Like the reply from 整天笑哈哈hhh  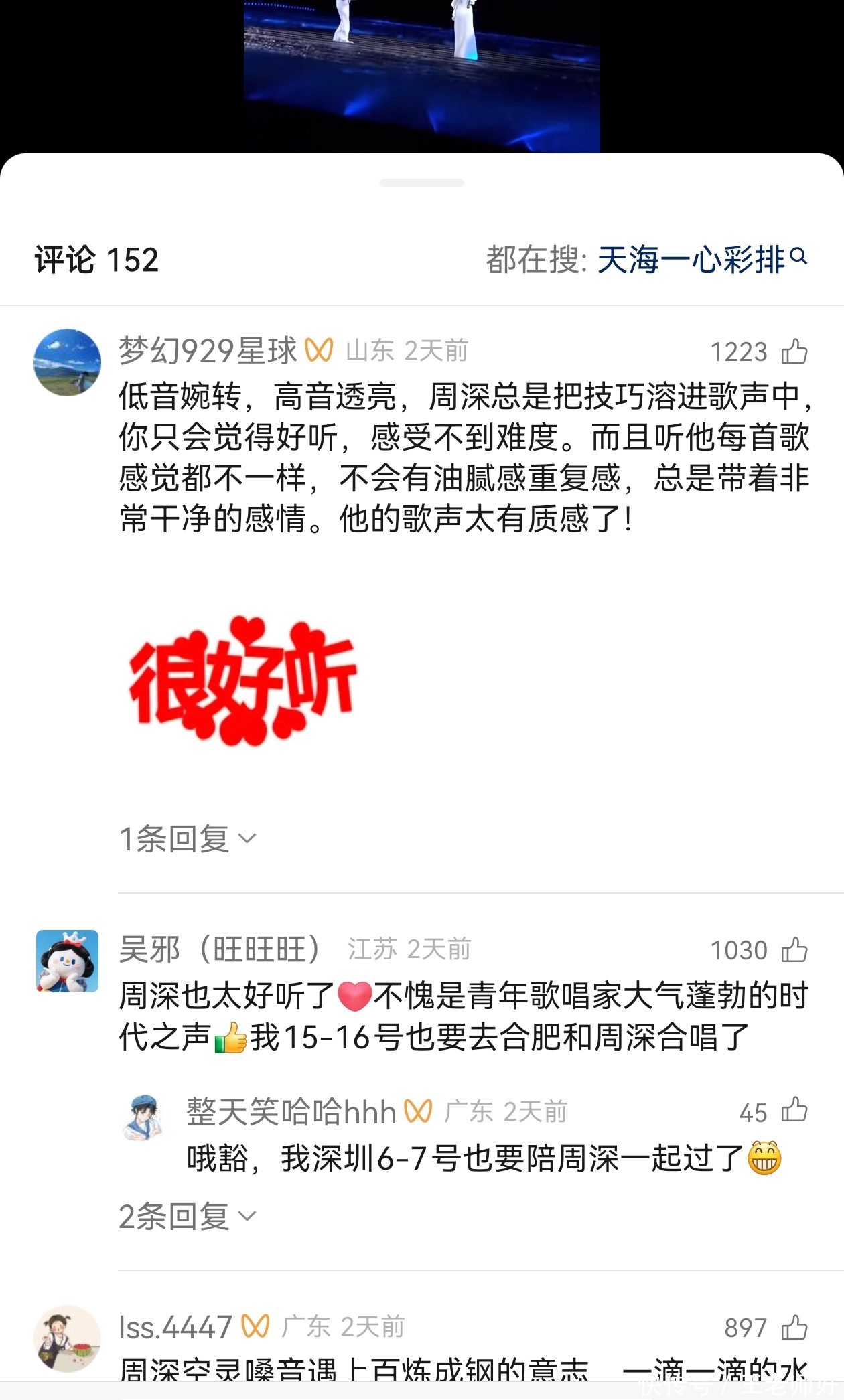pyautogui.click(x=794, y=1111)
